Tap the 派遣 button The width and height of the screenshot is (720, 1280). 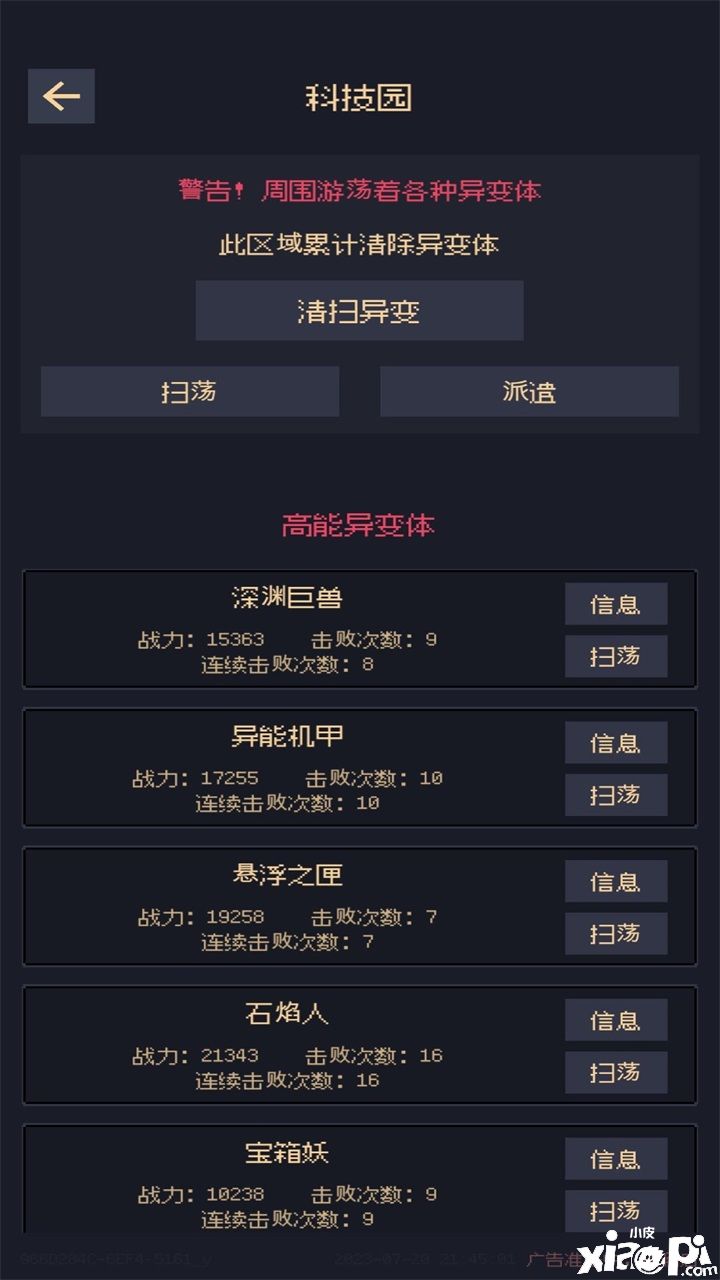(529, 391)
